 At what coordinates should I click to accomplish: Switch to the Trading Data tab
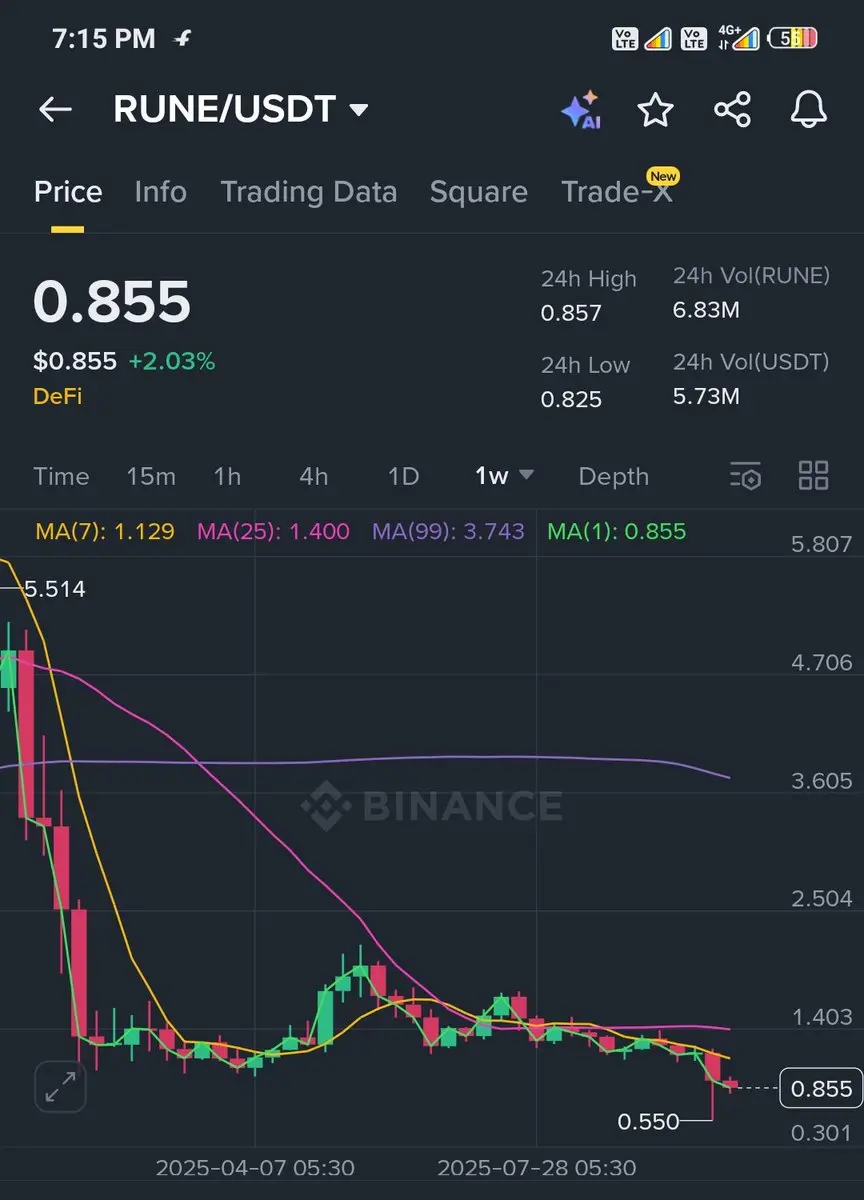tap(308, 192)
